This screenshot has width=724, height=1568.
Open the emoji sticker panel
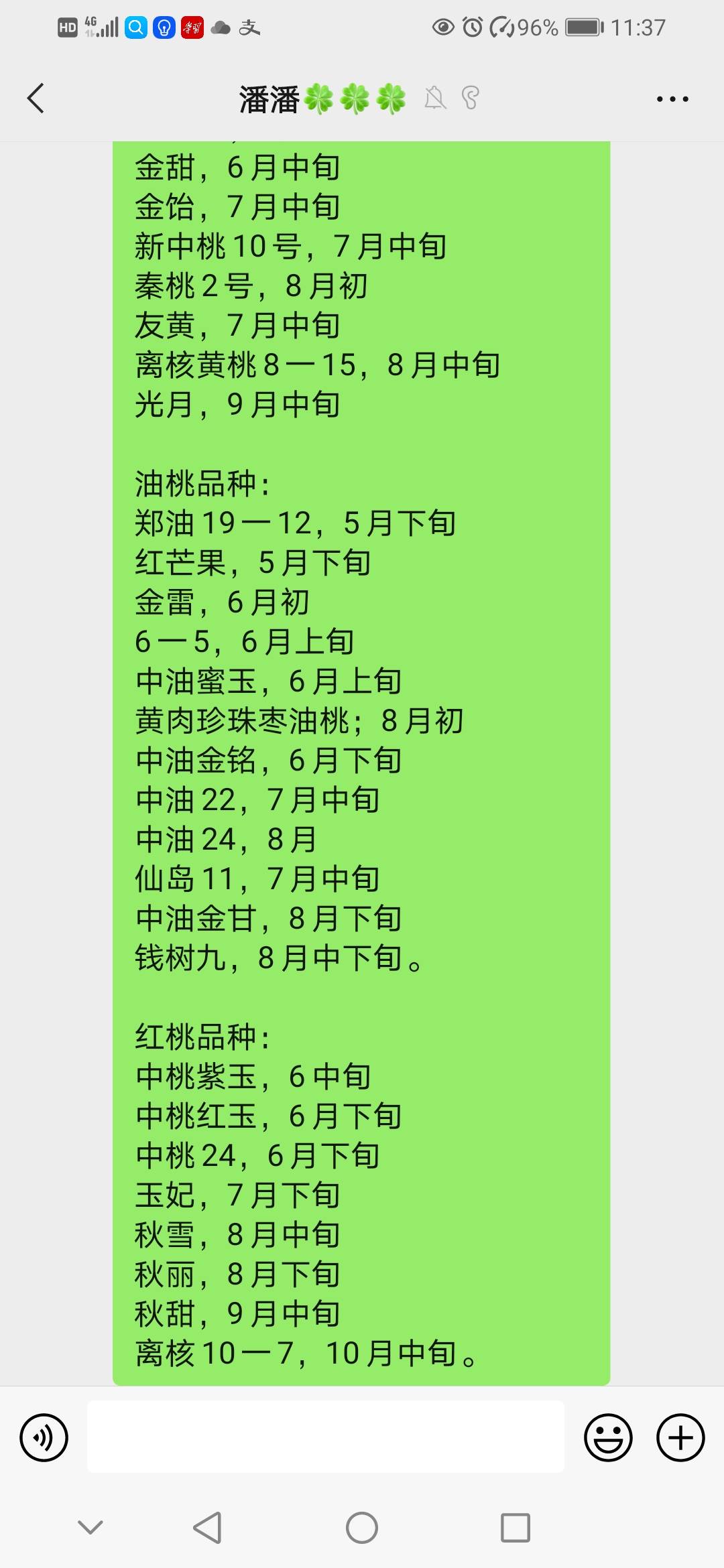(x=608, y=1437)
